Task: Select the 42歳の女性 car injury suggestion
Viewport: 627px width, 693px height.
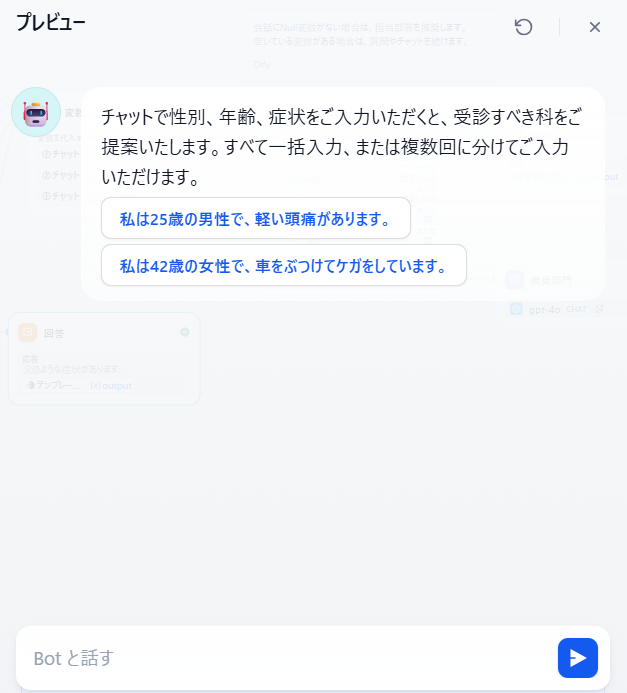Action: [283, 266]
